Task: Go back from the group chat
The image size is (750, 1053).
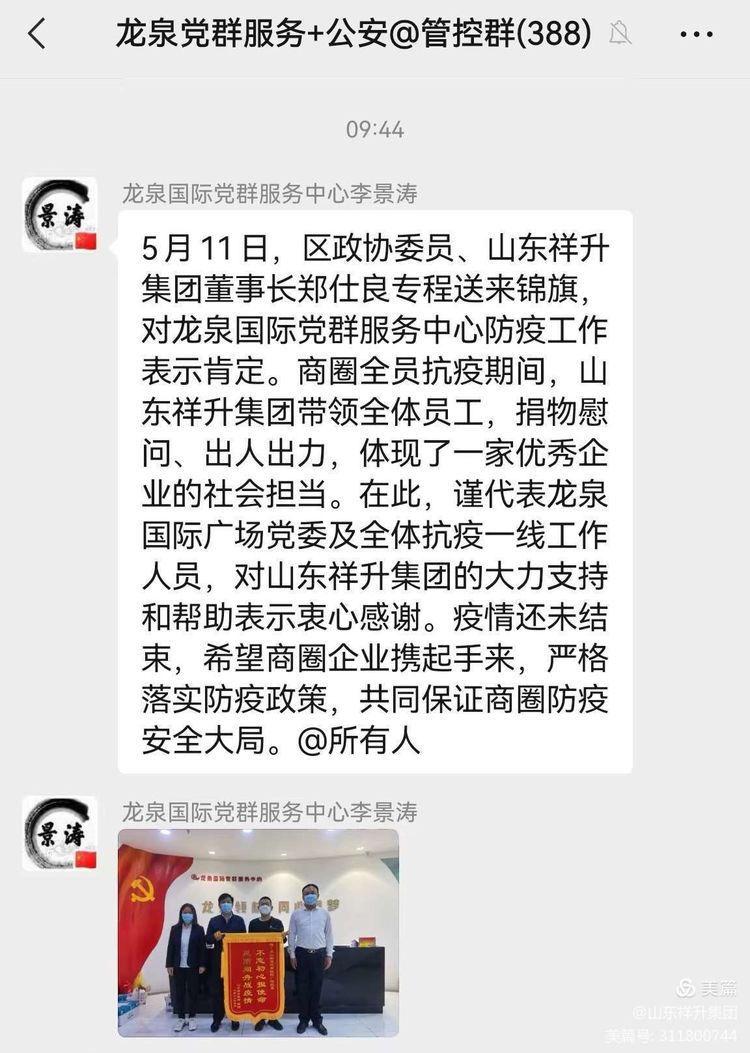Action: click(37, 36)
